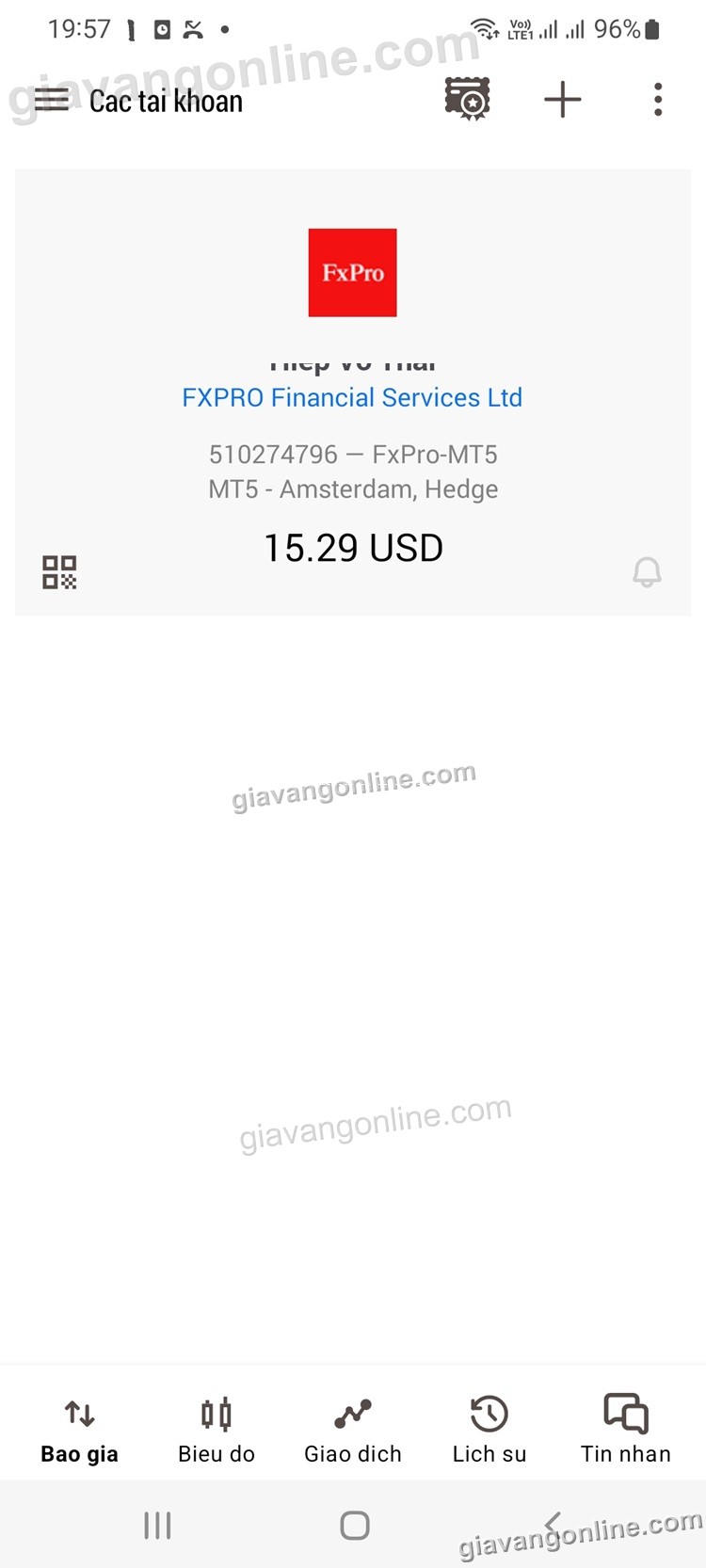Tap the notification bell on the account card

647,571
